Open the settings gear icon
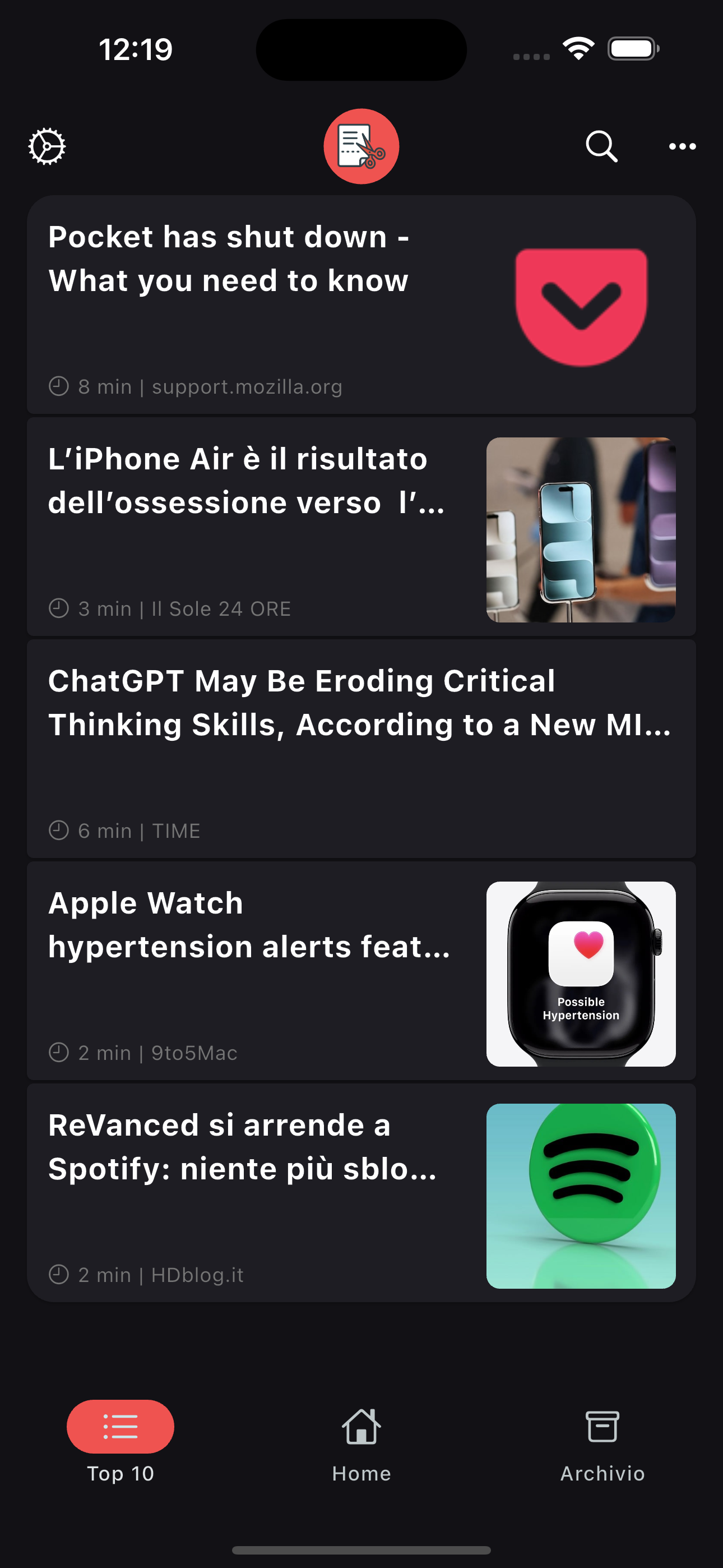 [47, 146]
